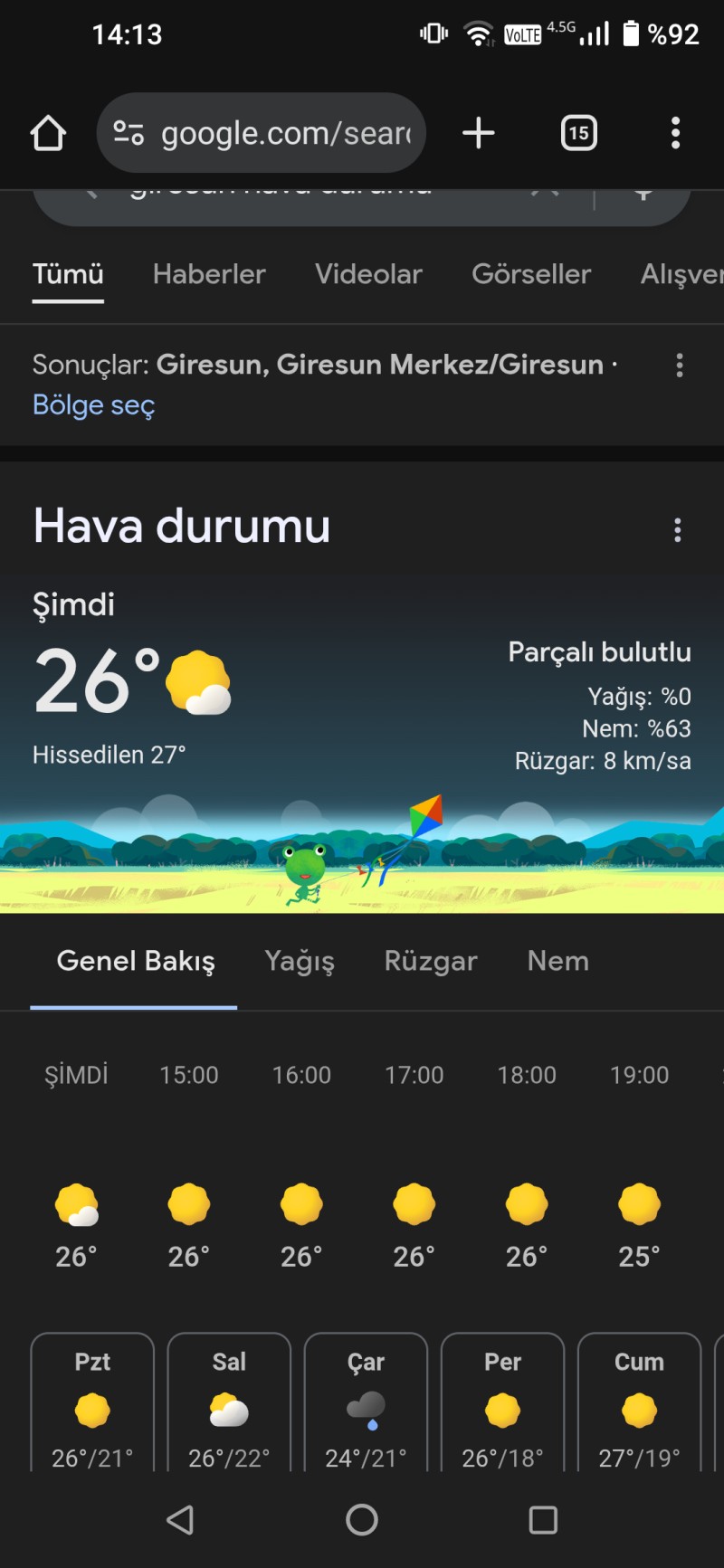
Task: Go to the browser home page
Action: (x=48, y=133)
